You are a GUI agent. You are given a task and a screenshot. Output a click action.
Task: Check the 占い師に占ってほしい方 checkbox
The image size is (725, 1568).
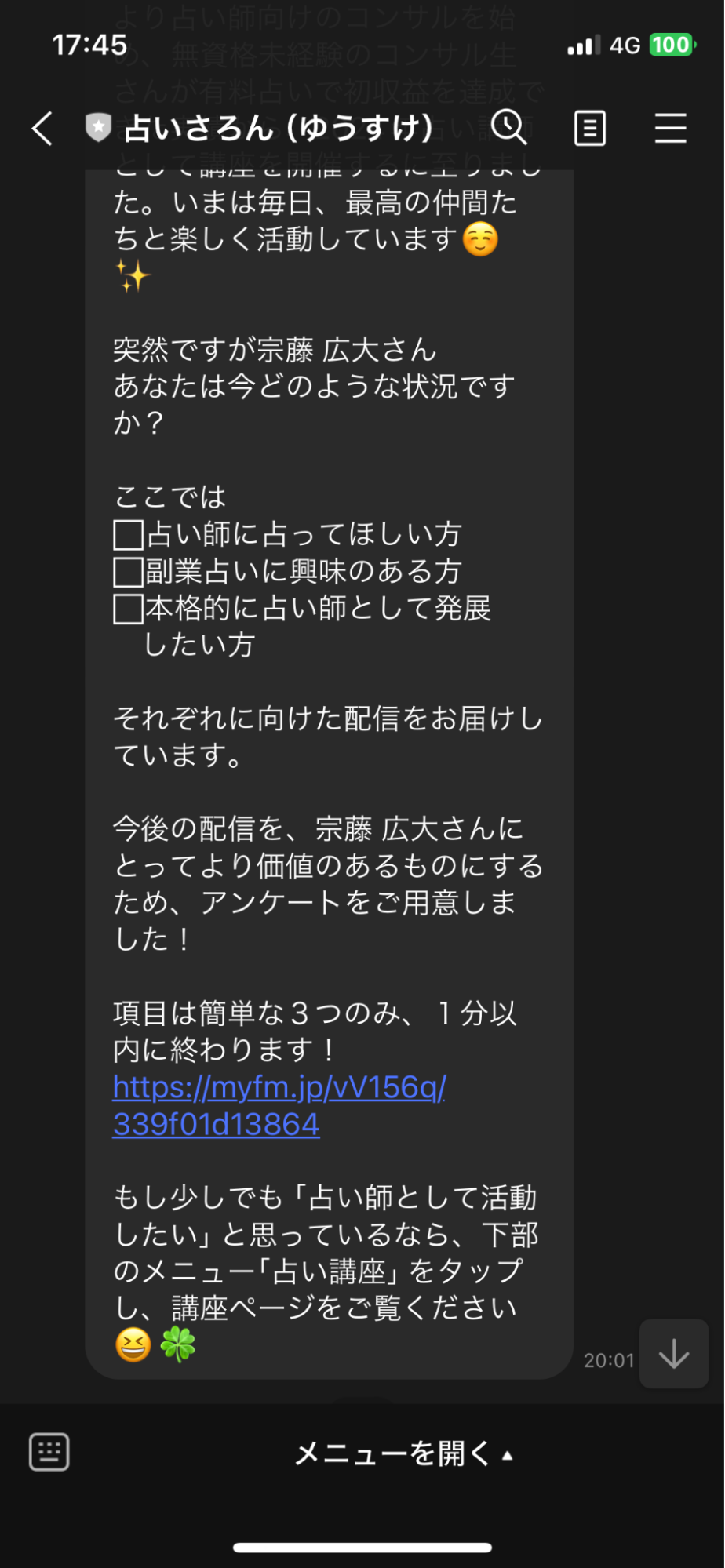[127, 533]
